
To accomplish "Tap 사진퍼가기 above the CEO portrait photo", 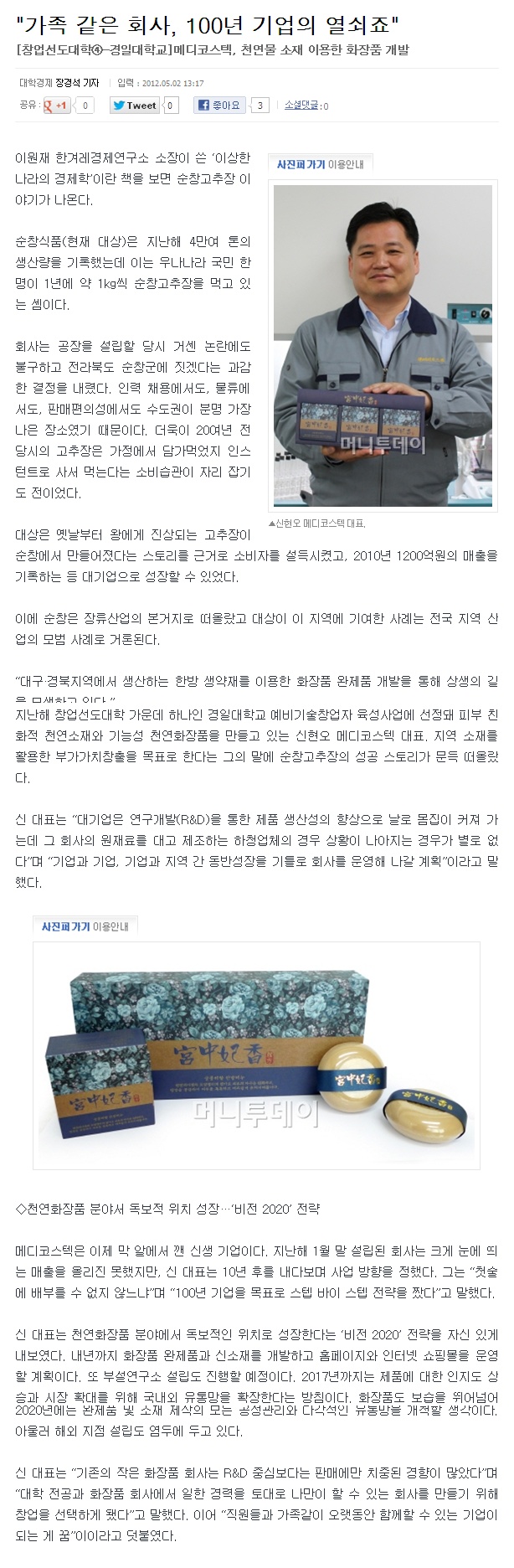I will 301,165.
